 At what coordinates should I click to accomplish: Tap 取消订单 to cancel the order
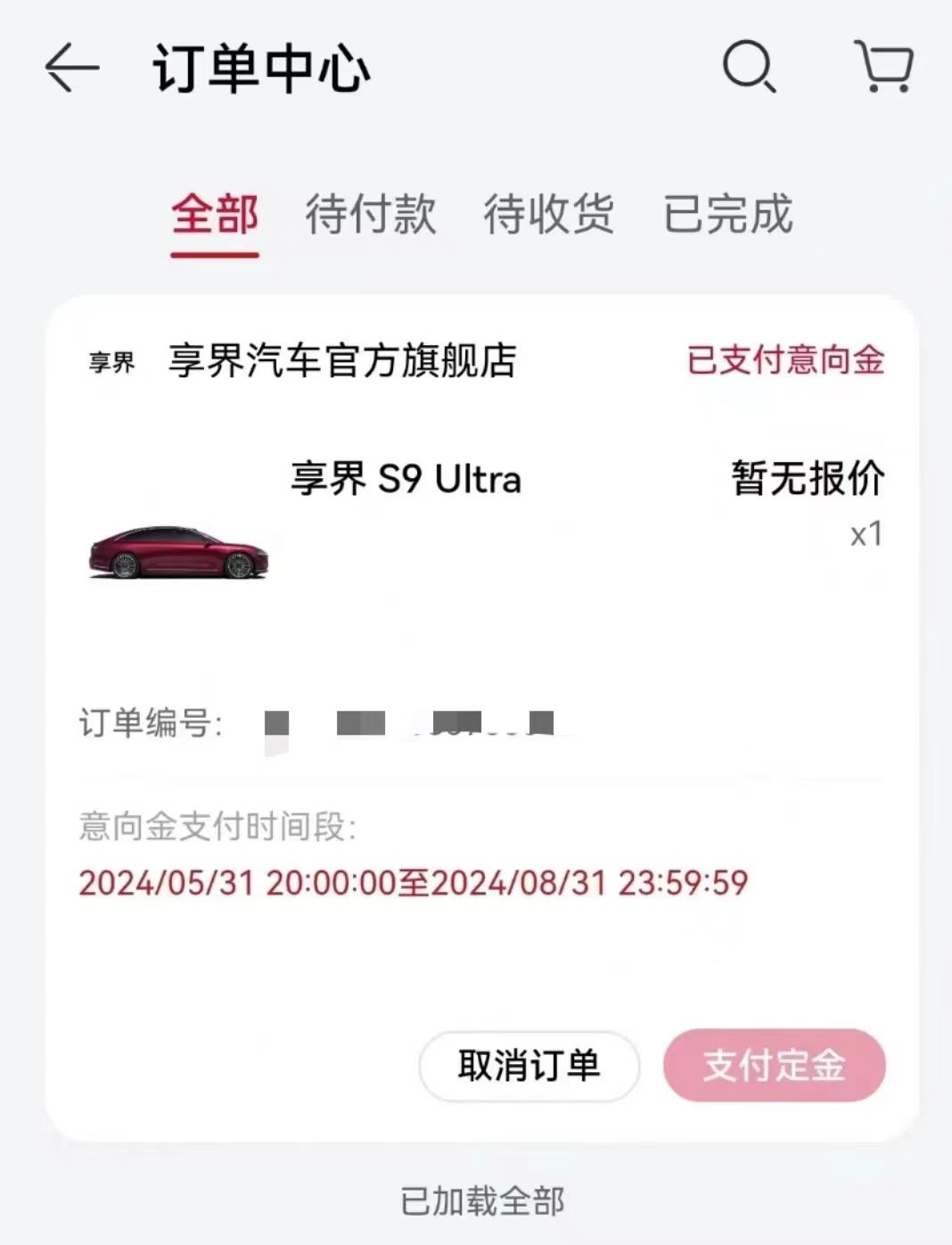pos(529,1066)
